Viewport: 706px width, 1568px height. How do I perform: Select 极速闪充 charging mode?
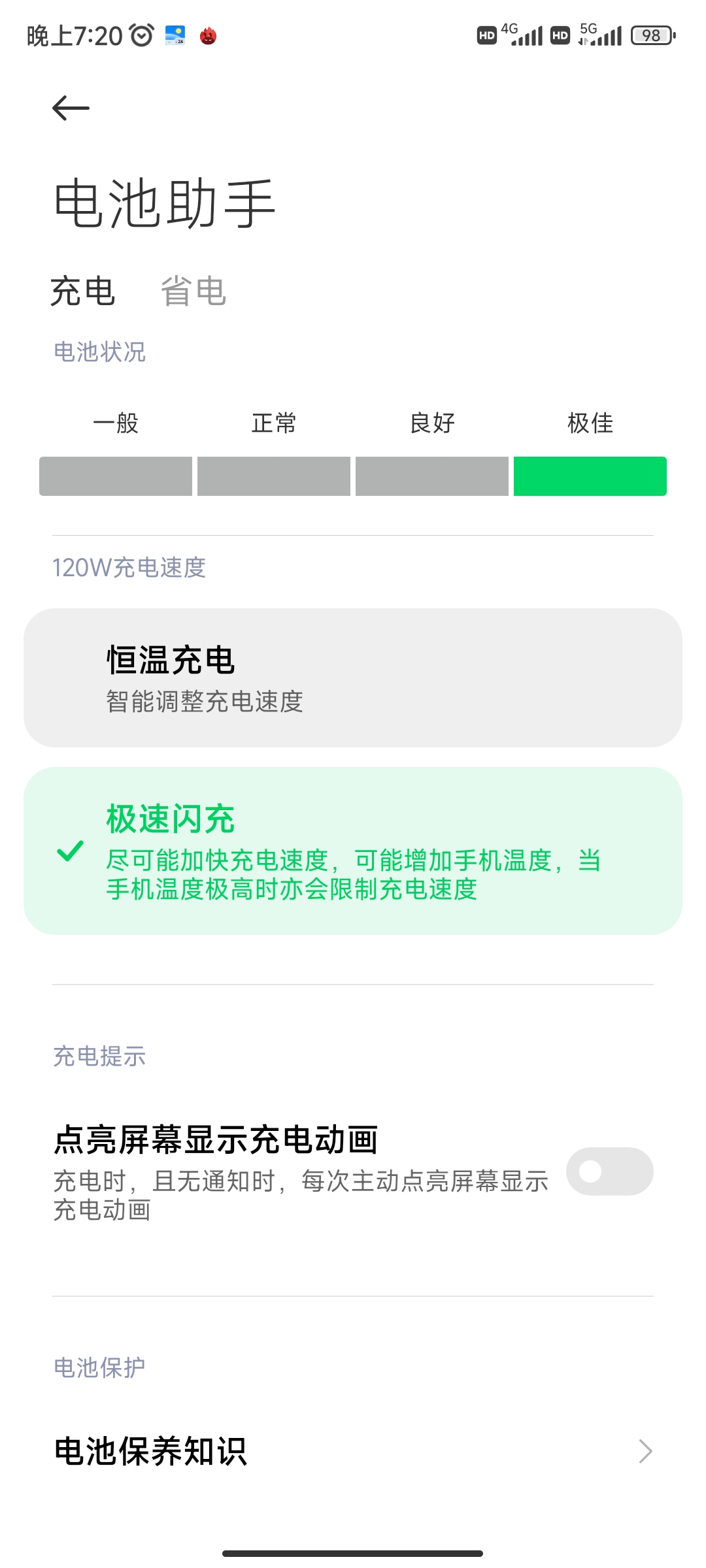coord(353,851)
